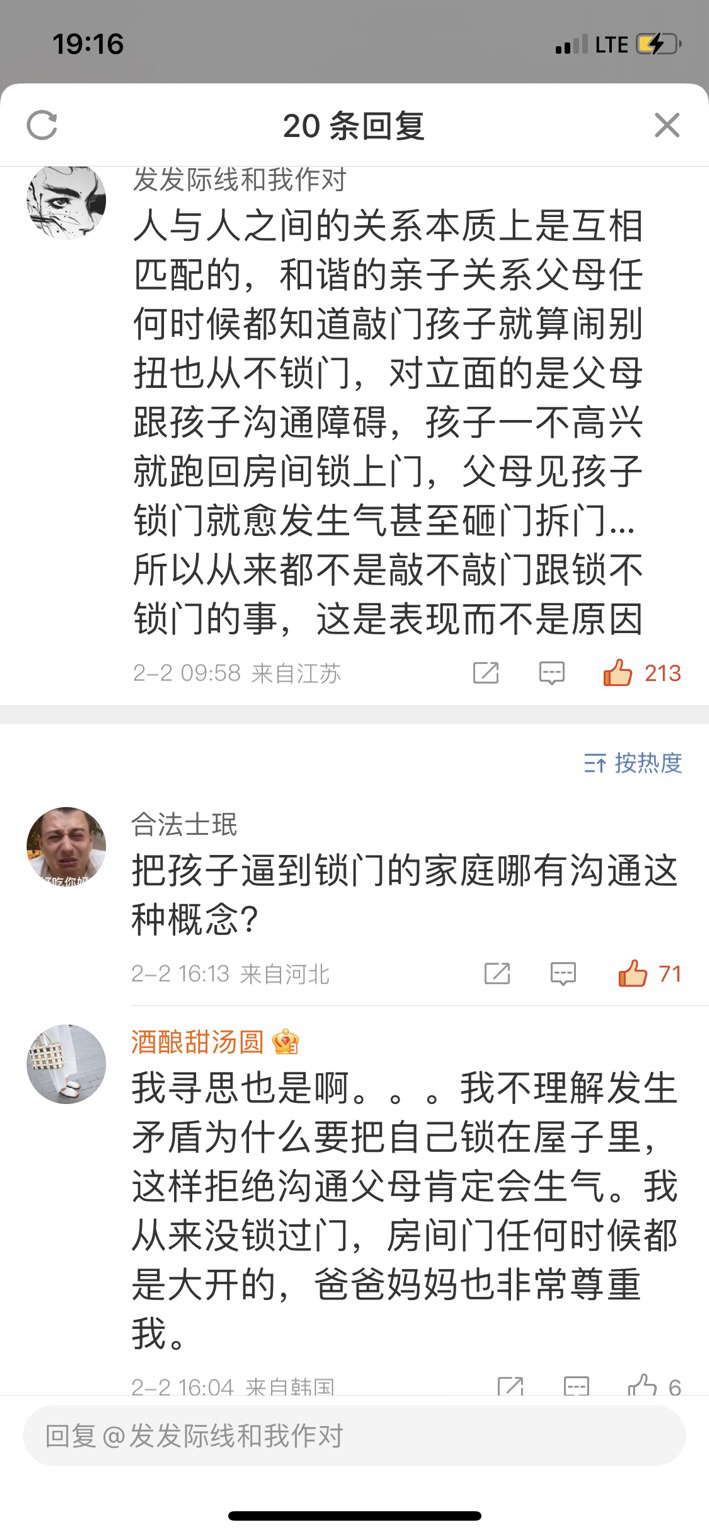Open 发发际线和我作对's profile avatar

[66, 200]
